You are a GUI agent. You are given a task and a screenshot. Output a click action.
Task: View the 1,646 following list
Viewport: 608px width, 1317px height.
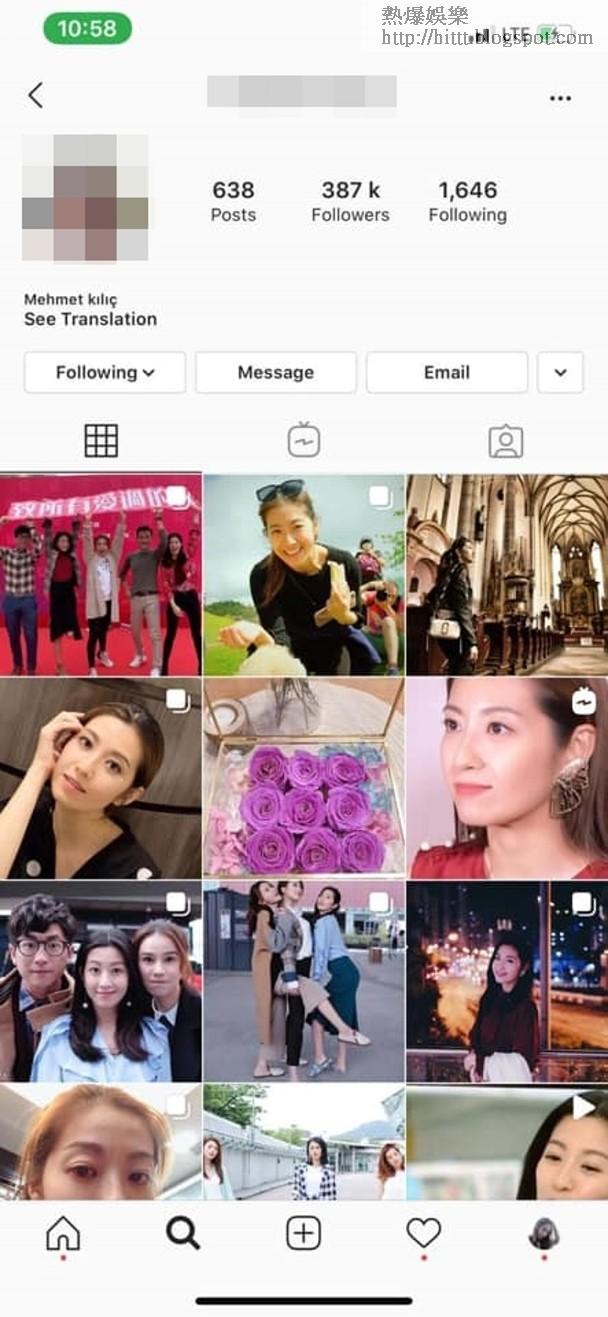point(468,201)
